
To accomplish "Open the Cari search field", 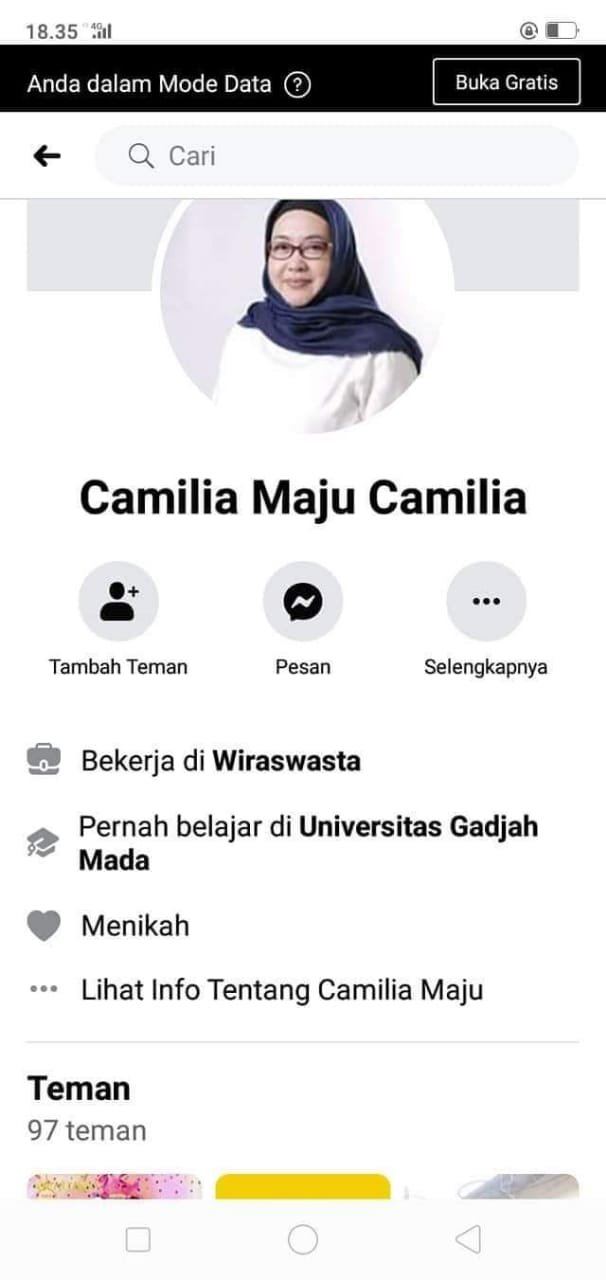I will 336,156.
